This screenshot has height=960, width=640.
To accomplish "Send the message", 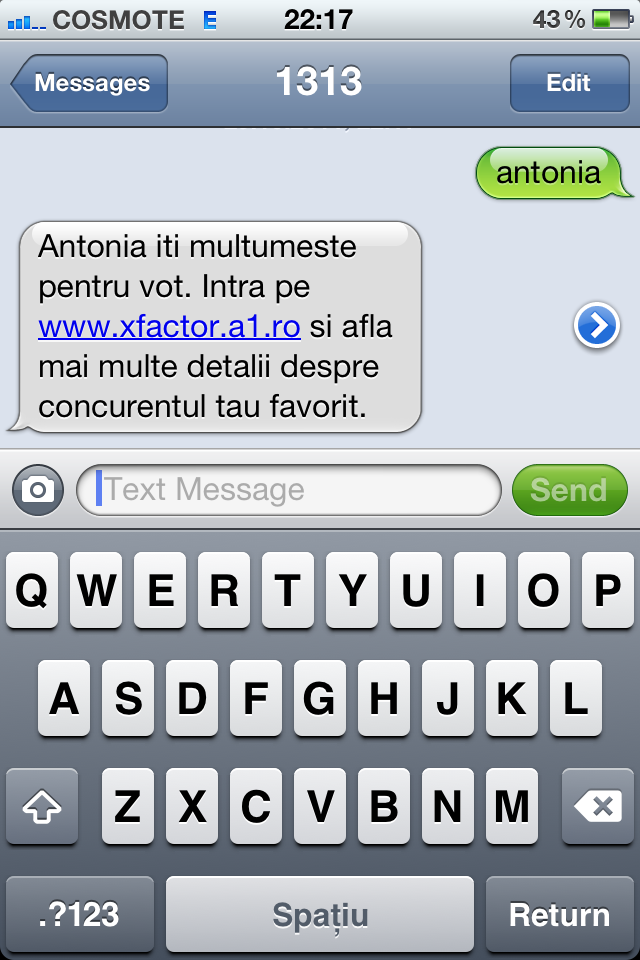I will [x=568, y=490].
